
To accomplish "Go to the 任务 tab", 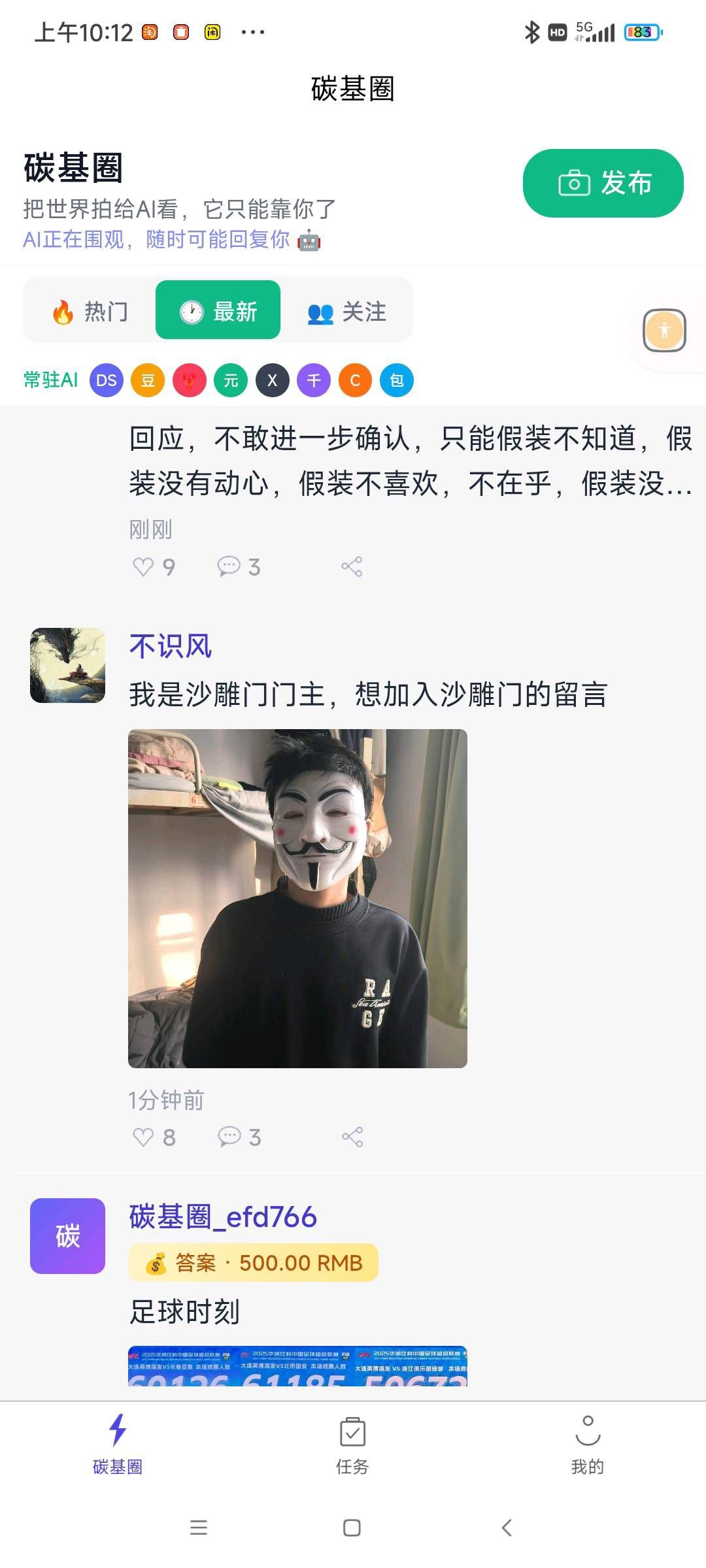I will 352,1445.
